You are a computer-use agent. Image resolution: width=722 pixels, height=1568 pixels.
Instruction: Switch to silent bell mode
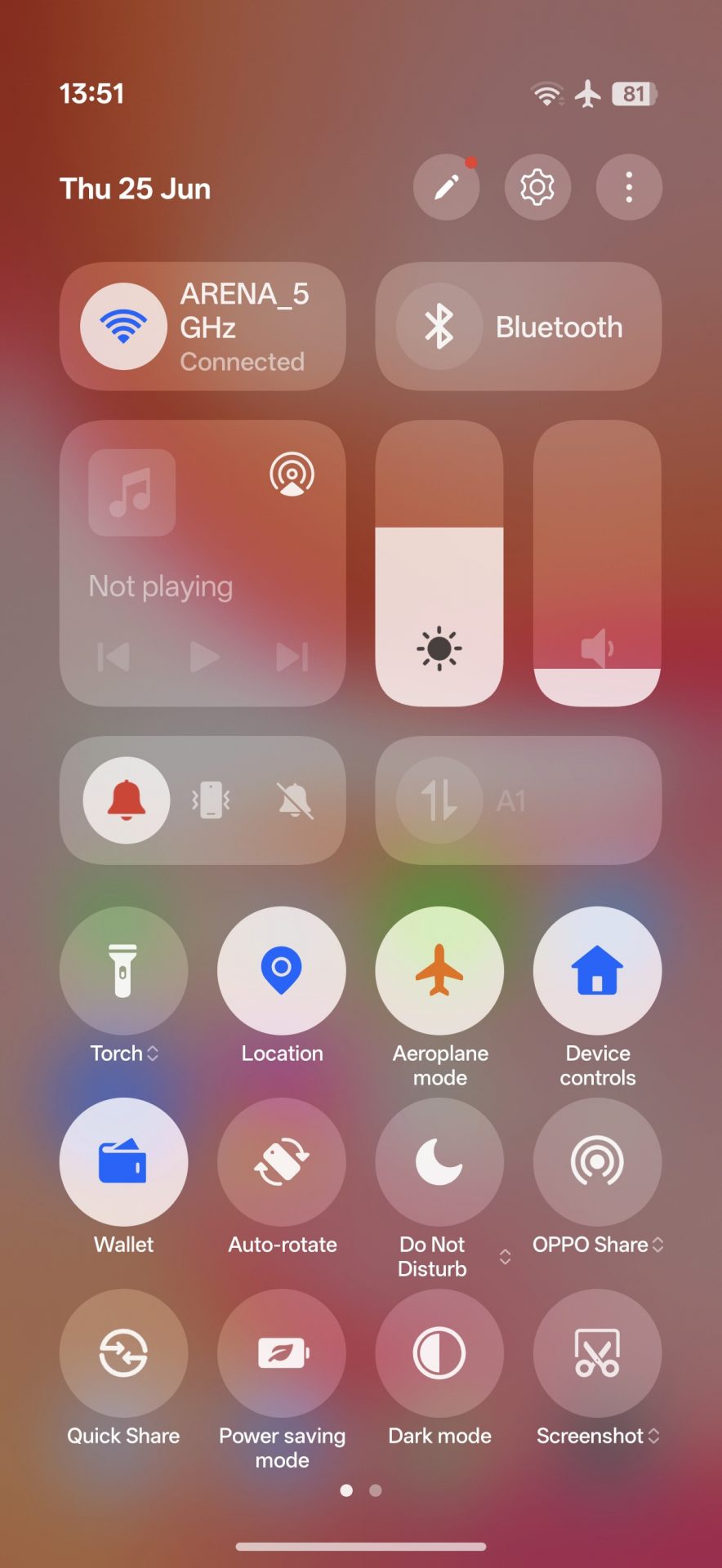pyautogui.click(x=295, y=800)
